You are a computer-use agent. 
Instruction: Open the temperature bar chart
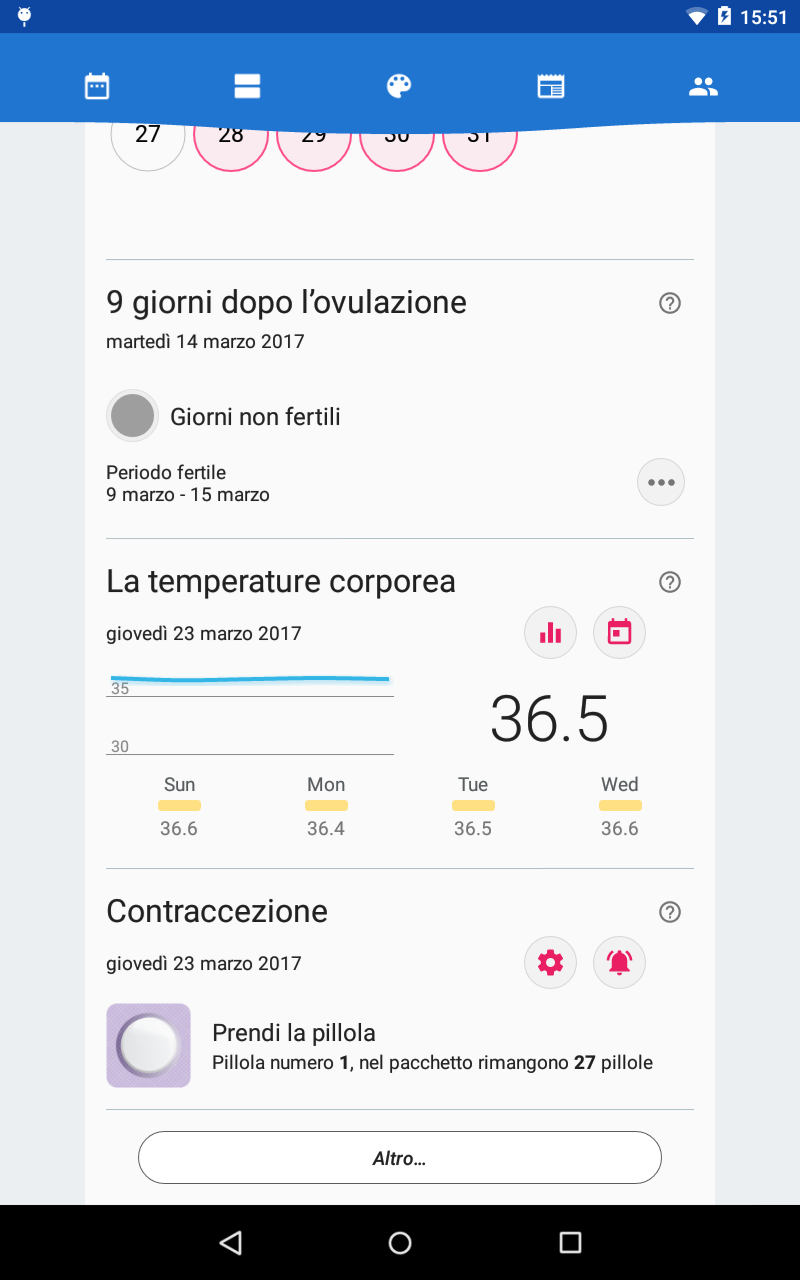click(x=551, y=632)
